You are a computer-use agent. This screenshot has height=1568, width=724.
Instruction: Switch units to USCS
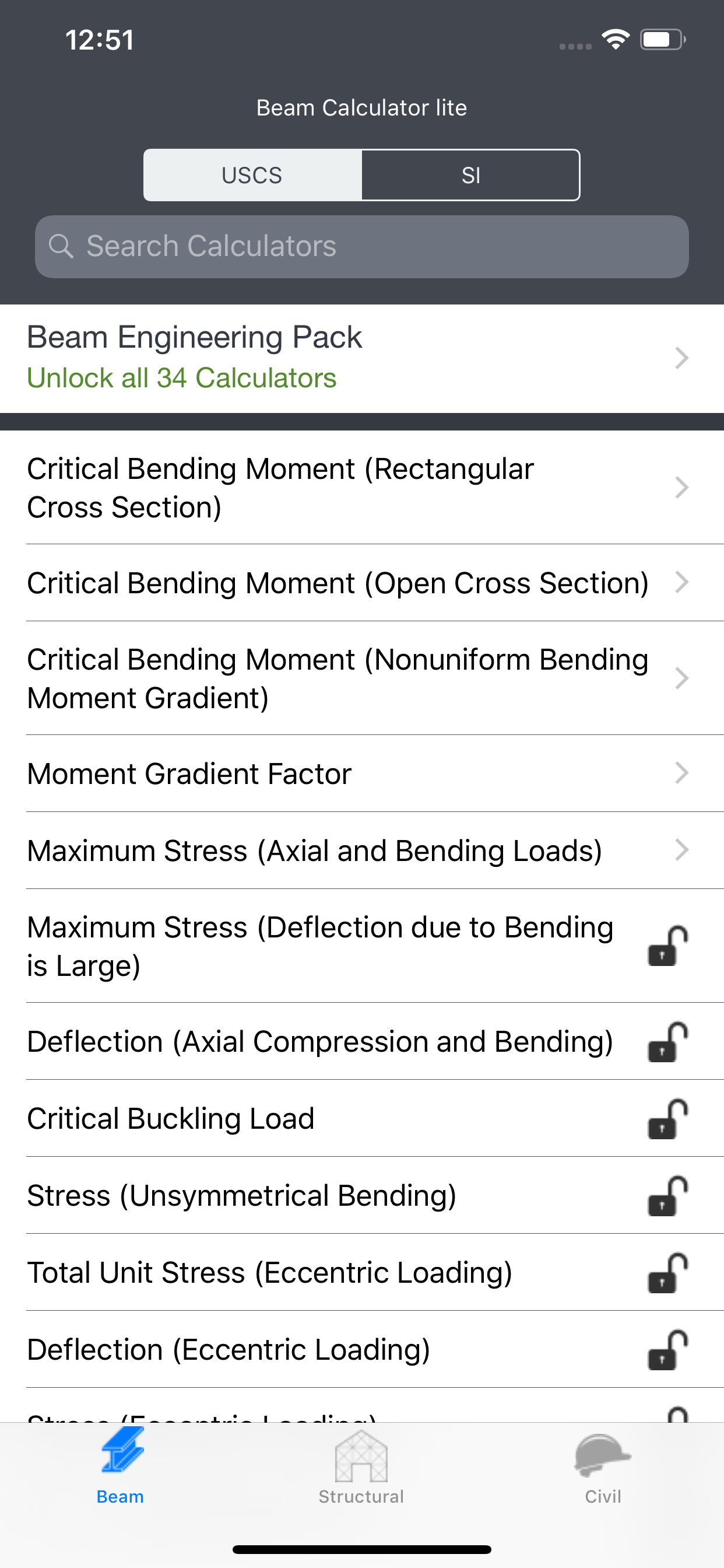point(252,176)
